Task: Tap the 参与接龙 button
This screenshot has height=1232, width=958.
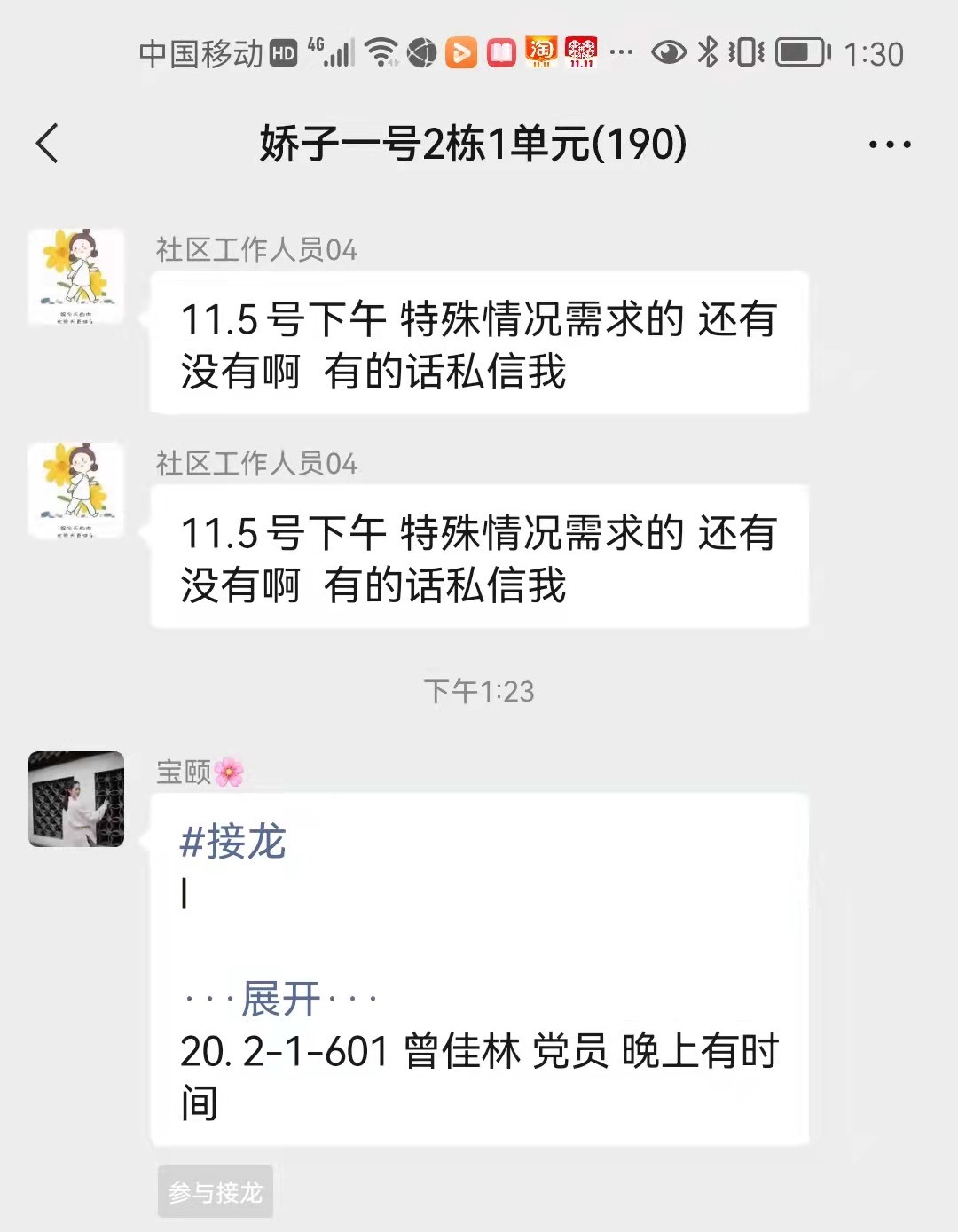Action: pos(216,1193)
